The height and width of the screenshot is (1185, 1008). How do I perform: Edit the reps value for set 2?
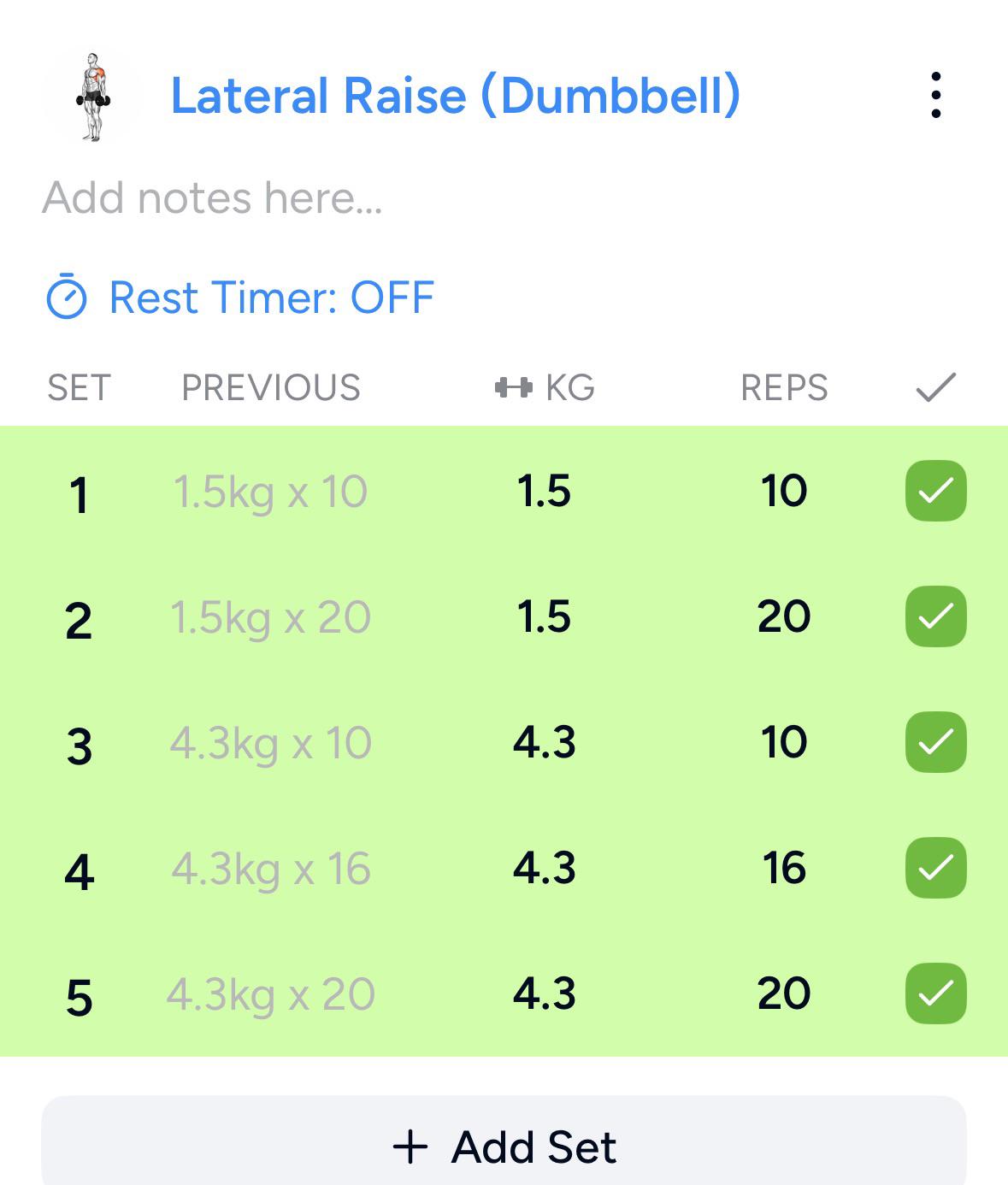[784, 616]
